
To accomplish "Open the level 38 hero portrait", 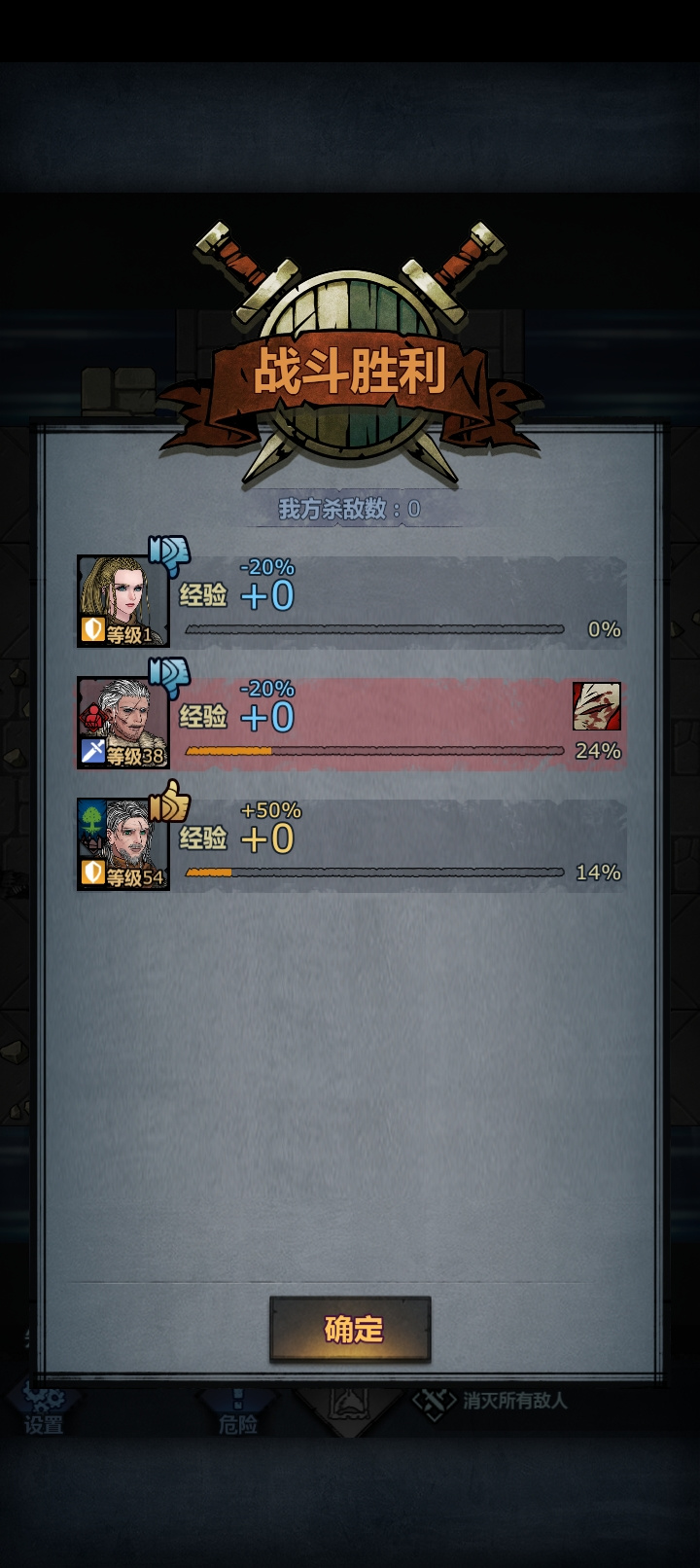I will [x=123, y=722].
